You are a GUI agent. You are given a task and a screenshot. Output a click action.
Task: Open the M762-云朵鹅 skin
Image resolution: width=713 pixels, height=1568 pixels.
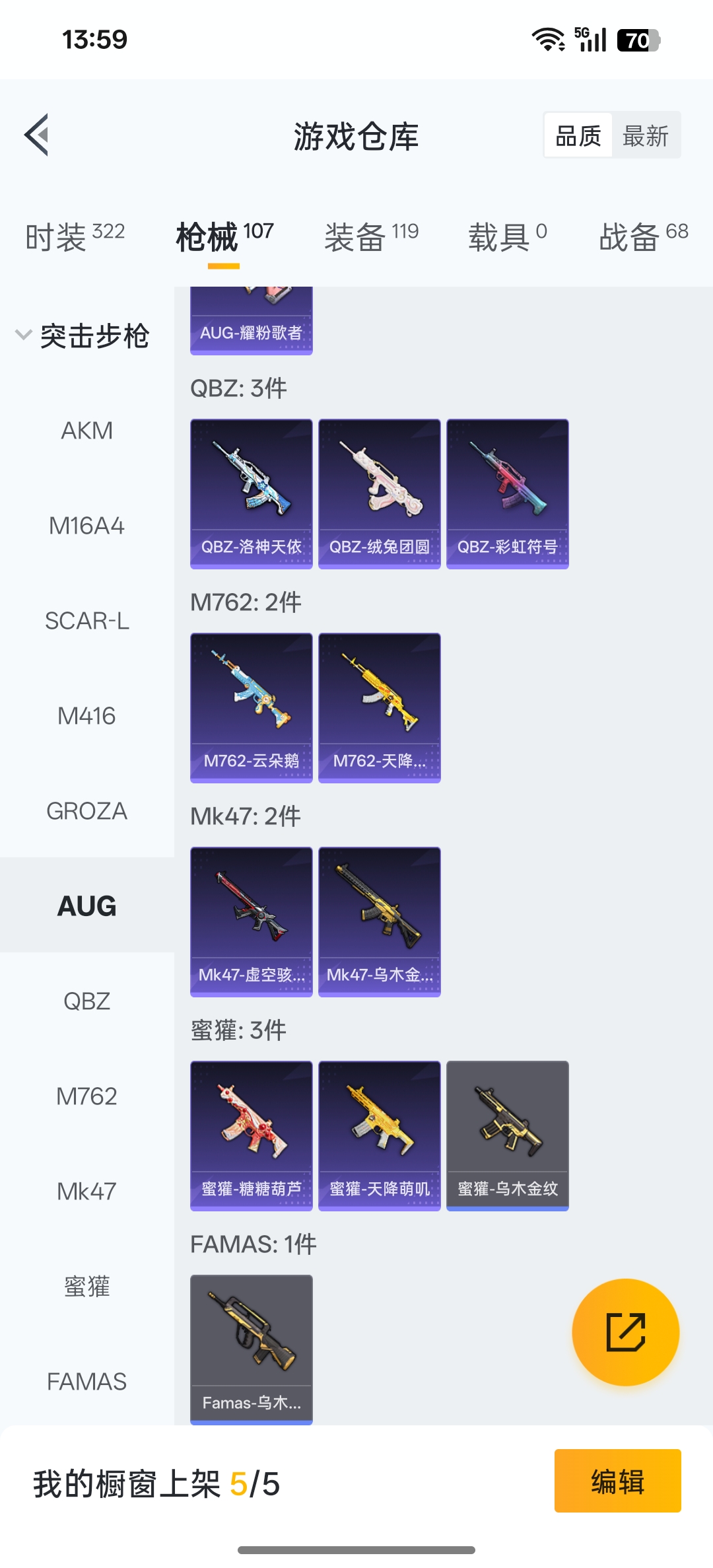tap(251, 707)
